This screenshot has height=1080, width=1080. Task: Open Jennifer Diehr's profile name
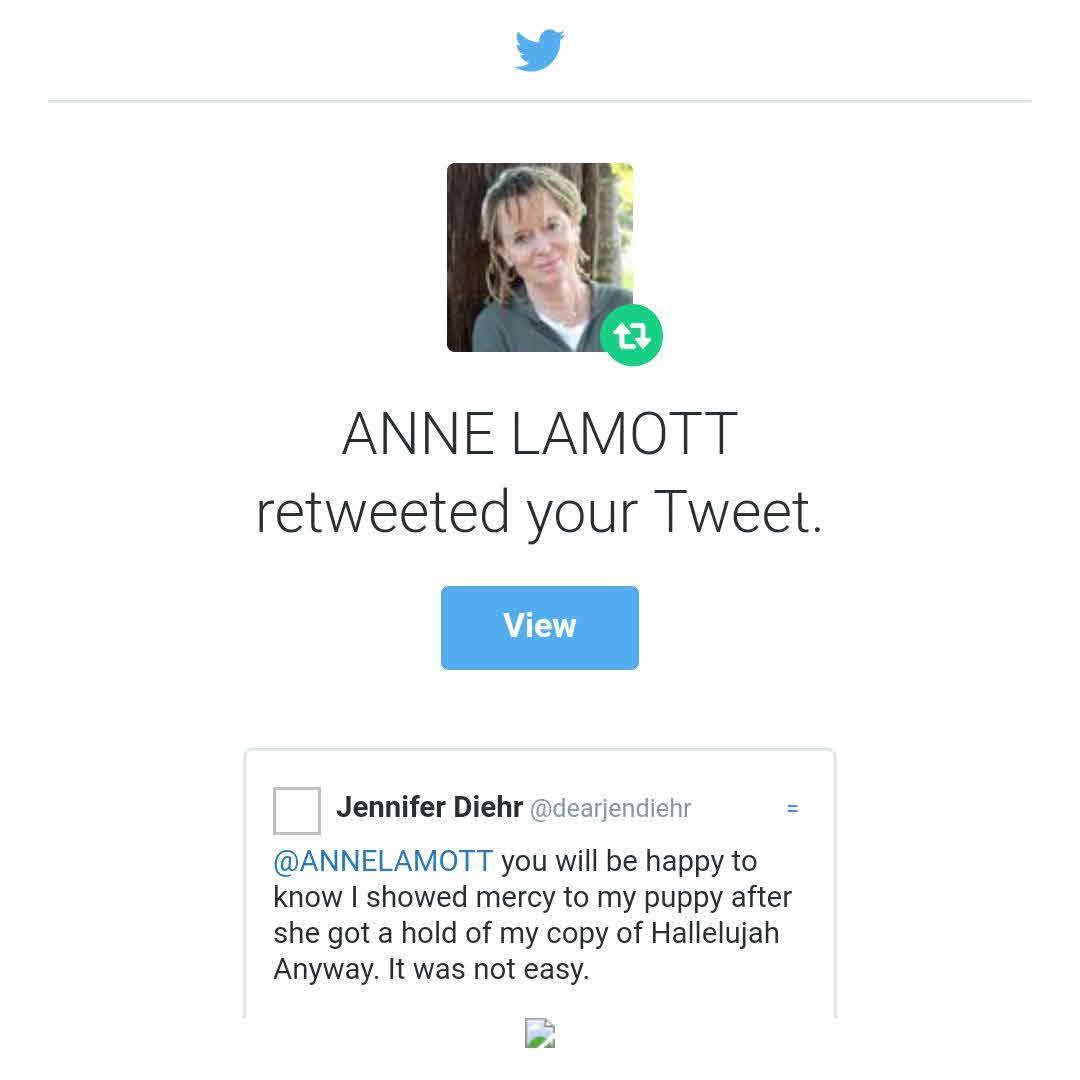pyautogui.click(x=429, y=807)
